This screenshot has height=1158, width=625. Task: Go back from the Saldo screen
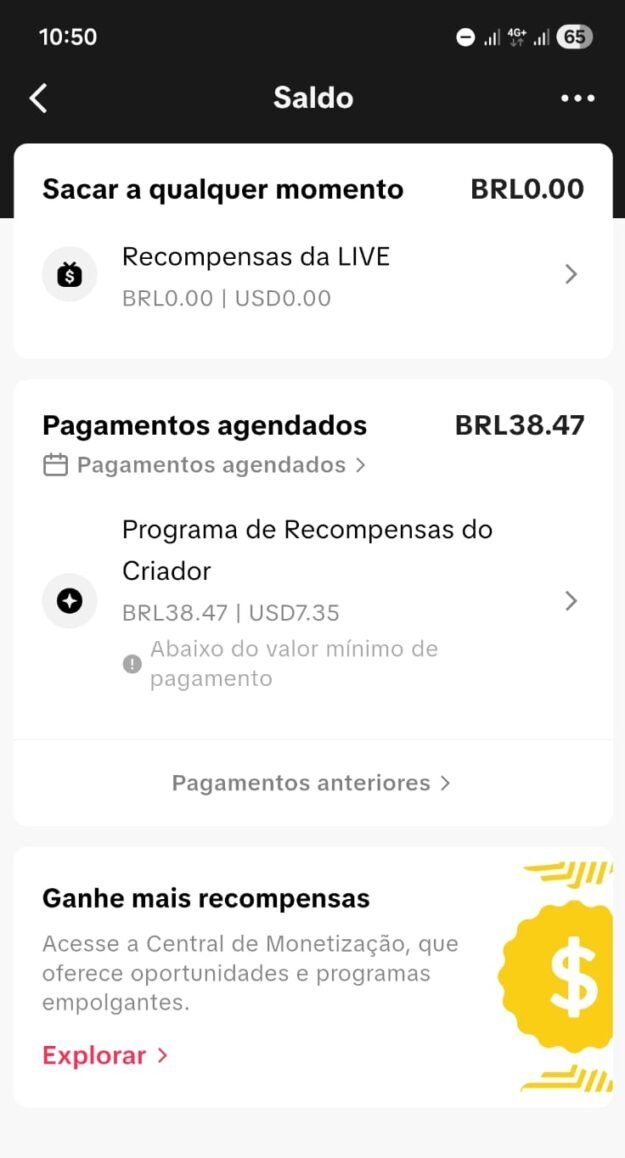[39, 98]
